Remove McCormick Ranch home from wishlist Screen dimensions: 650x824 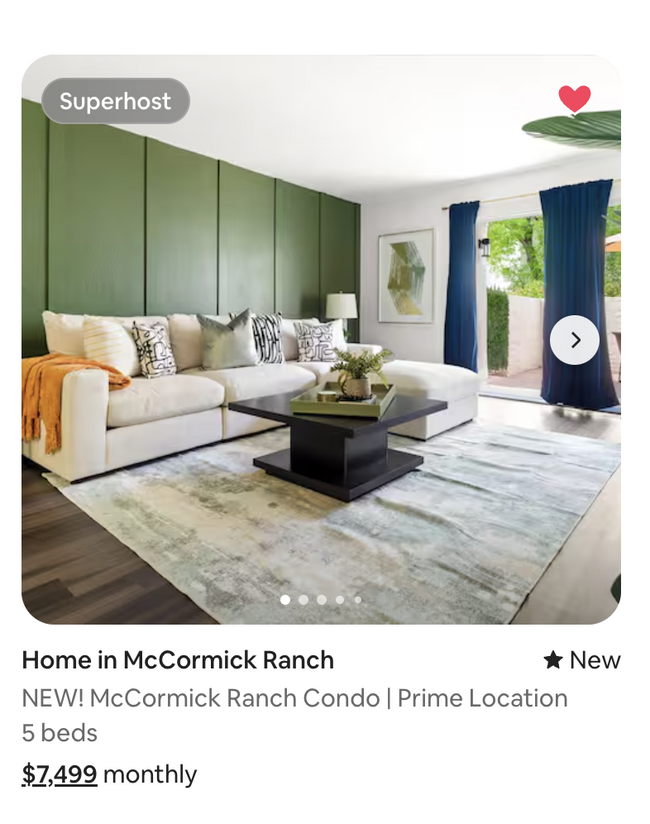(574, 99)
